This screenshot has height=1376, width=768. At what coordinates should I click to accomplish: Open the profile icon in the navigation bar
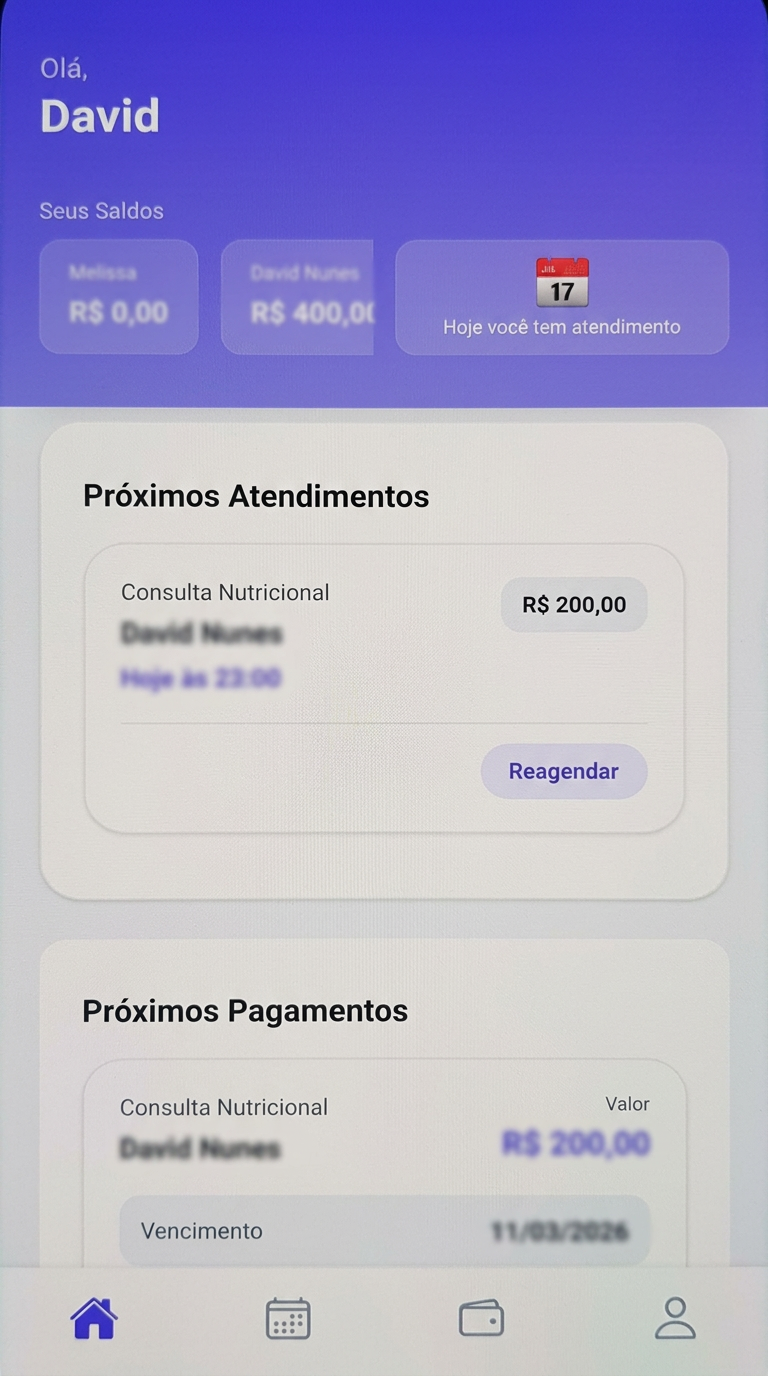point(675,1318)
